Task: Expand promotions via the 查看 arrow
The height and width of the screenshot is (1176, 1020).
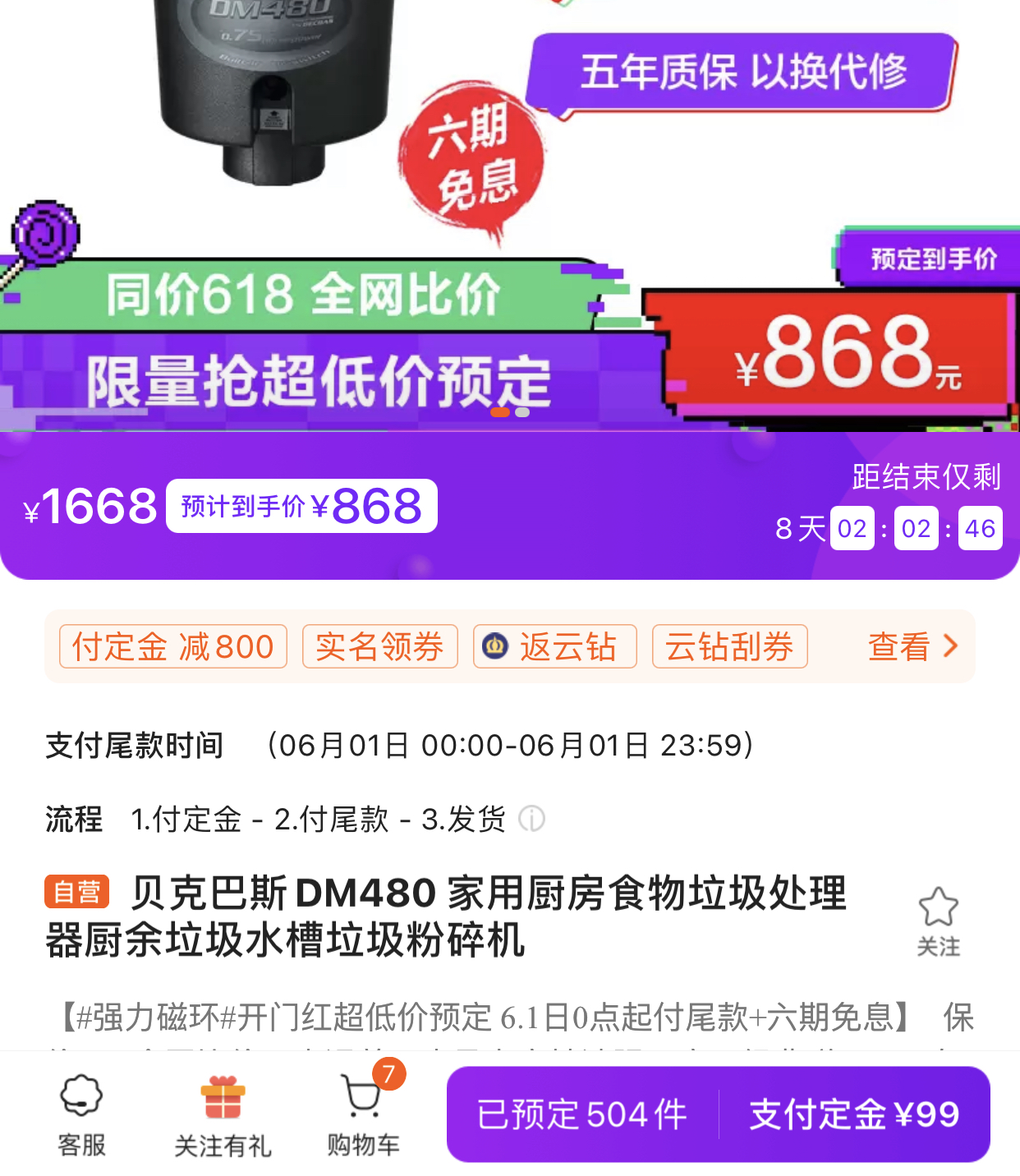Action: (x=910, y=646)
